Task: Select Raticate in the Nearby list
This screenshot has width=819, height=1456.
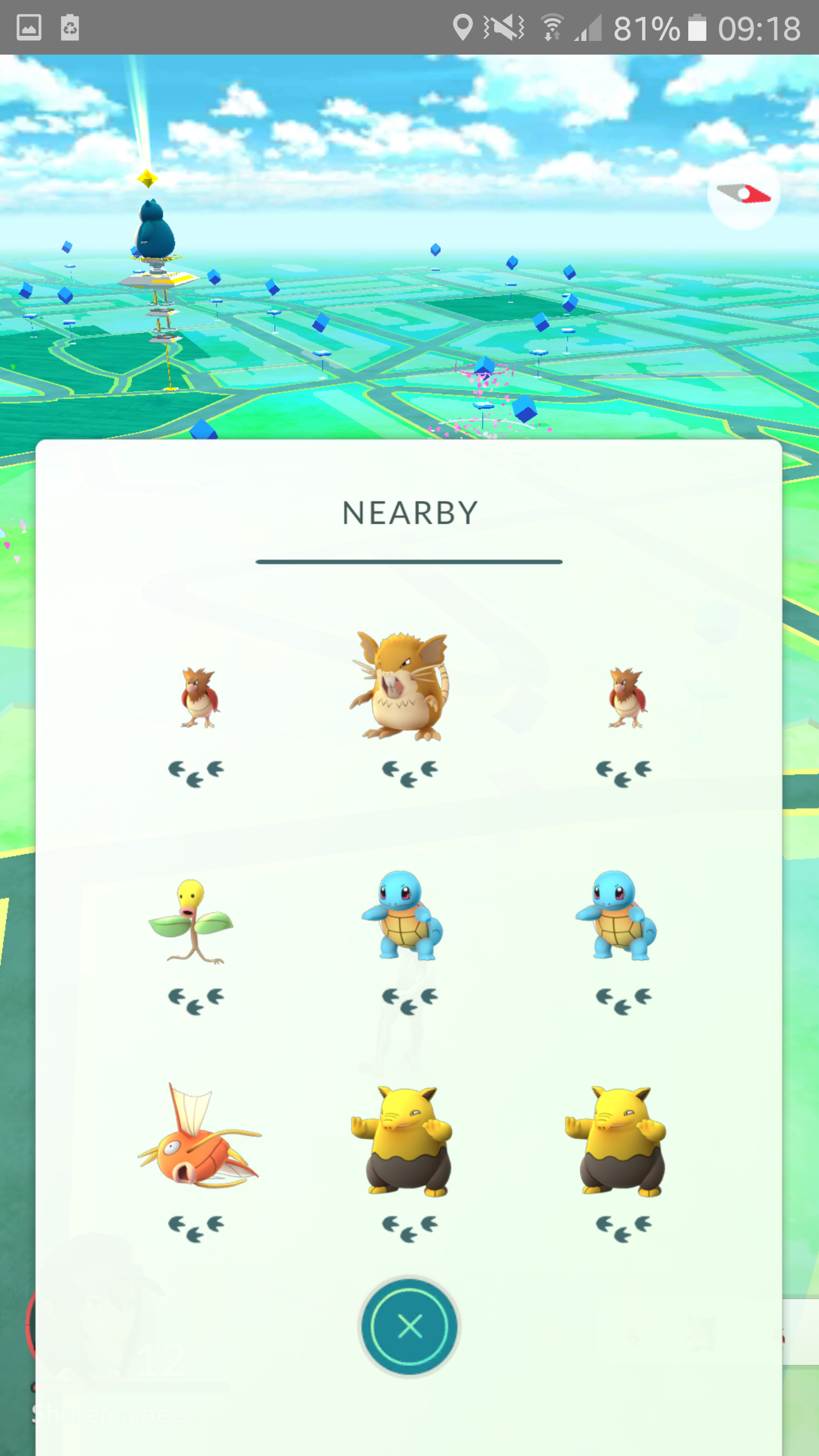Action: [402, 687]
